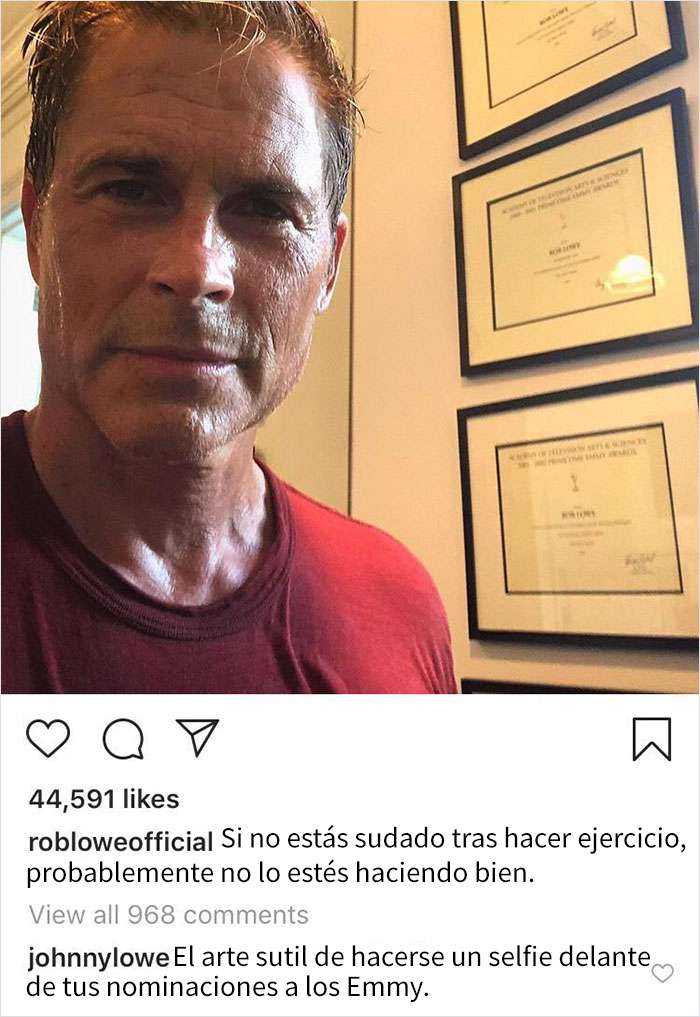The width and height of the screenshot is (700, 1017).
Task: Like the post with the heart icon
Action: coord(47,739)
